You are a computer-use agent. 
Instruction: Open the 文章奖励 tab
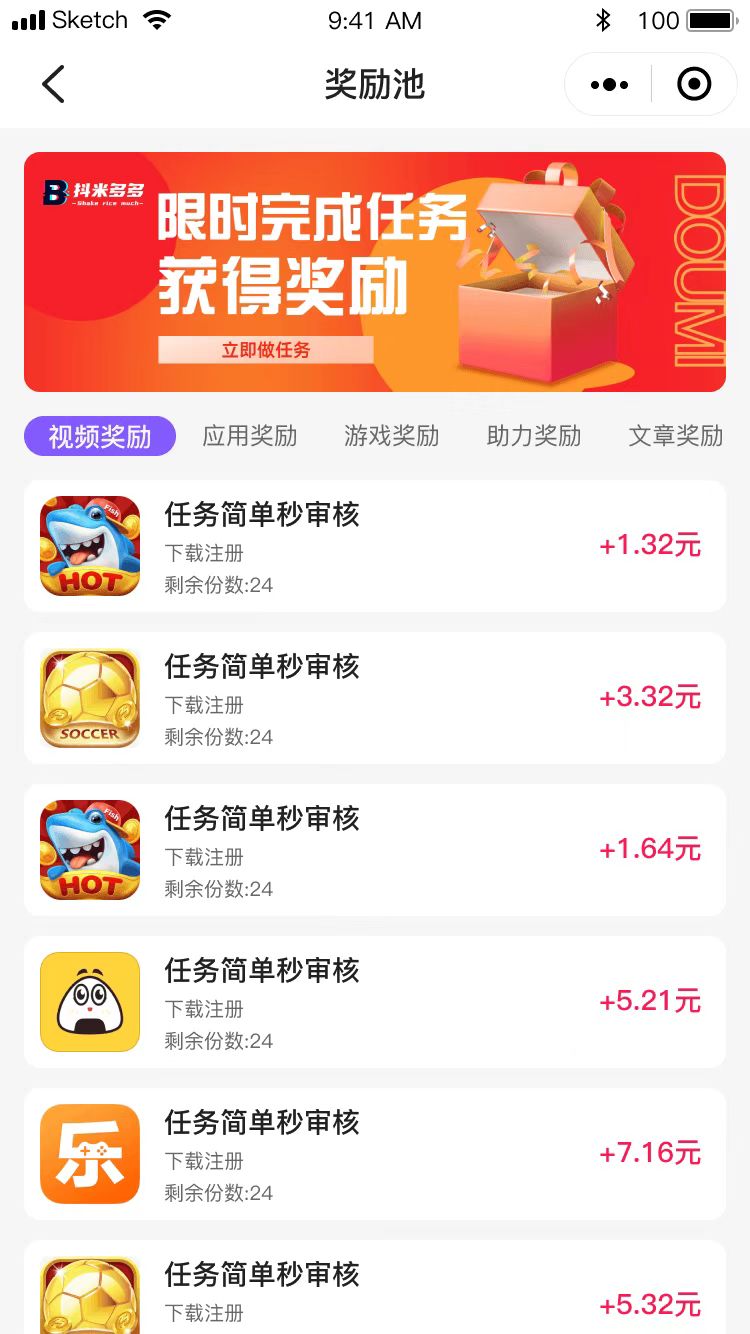coord(676,437)
